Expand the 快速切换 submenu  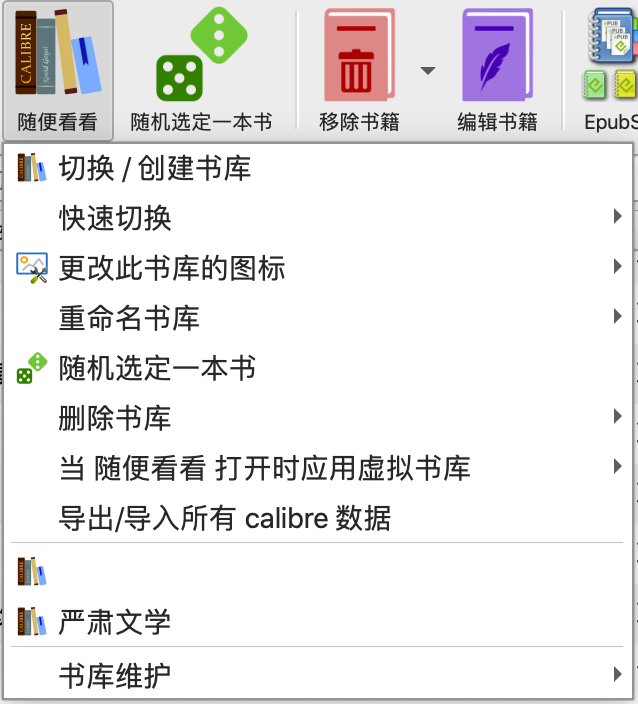pyautogui.click(x=115, y=218)
